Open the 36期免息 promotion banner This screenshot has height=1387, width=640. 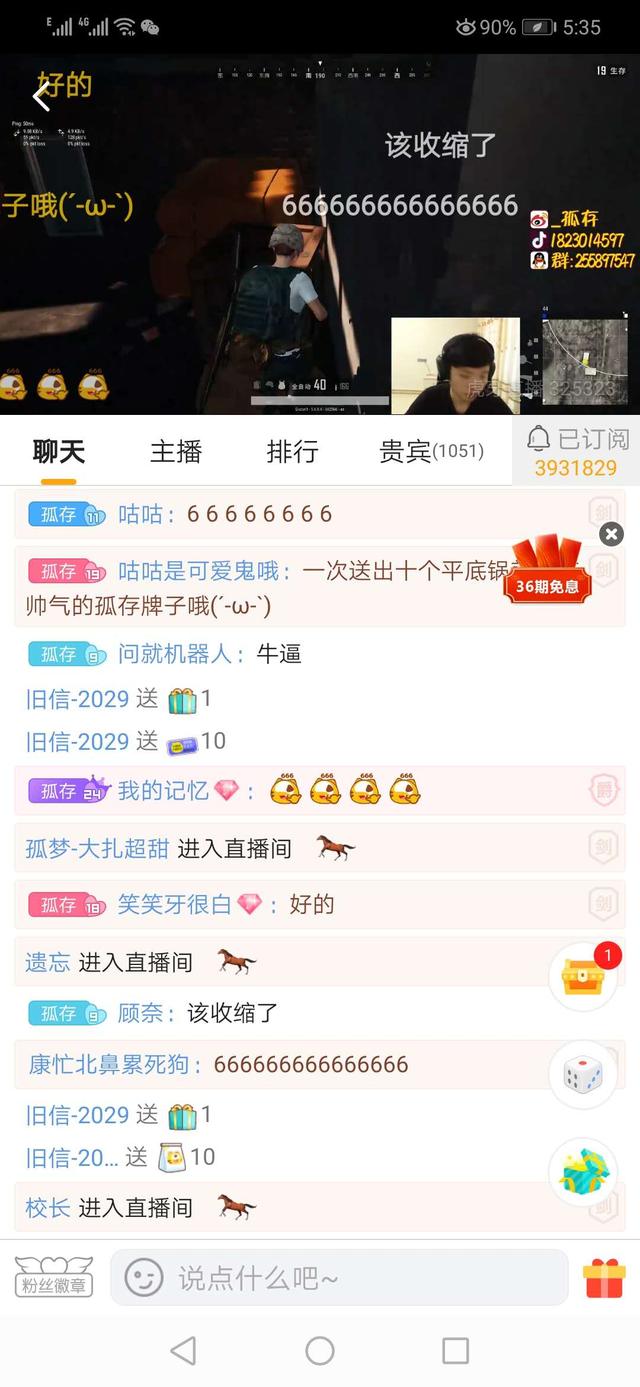[x=548, y=572]
